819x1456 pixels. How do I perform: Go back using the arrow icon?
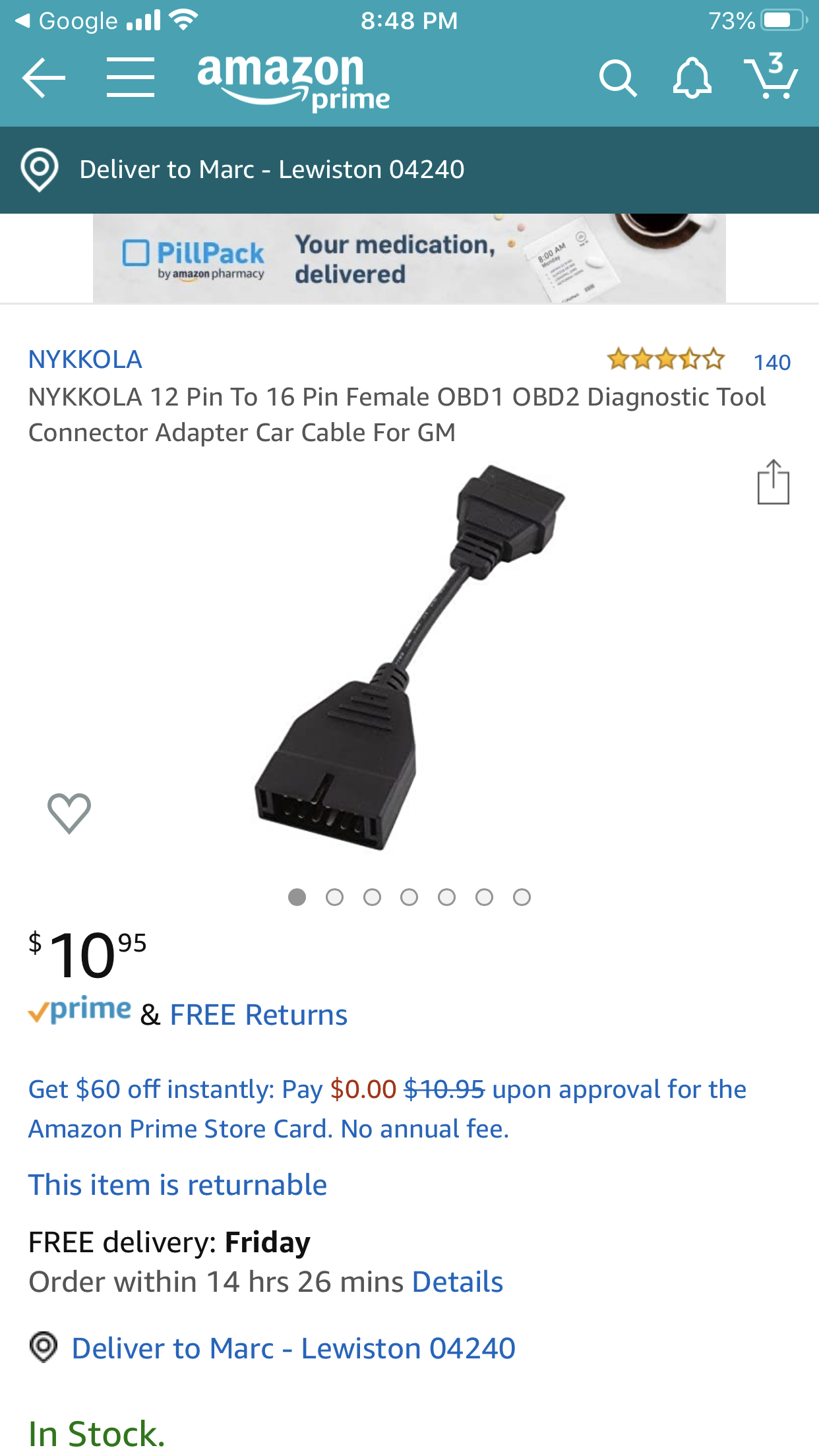tap(44, 78)
